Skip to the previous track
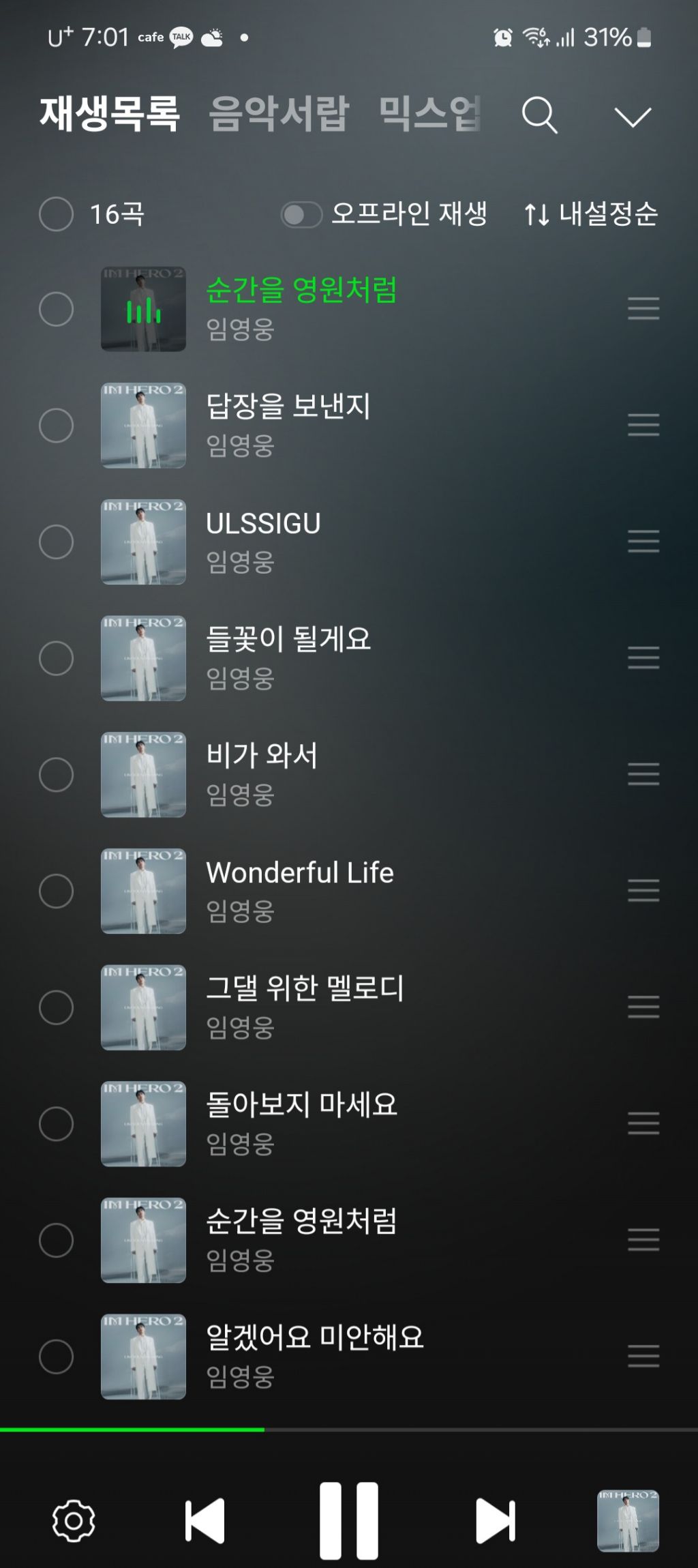 (204, 1520)
